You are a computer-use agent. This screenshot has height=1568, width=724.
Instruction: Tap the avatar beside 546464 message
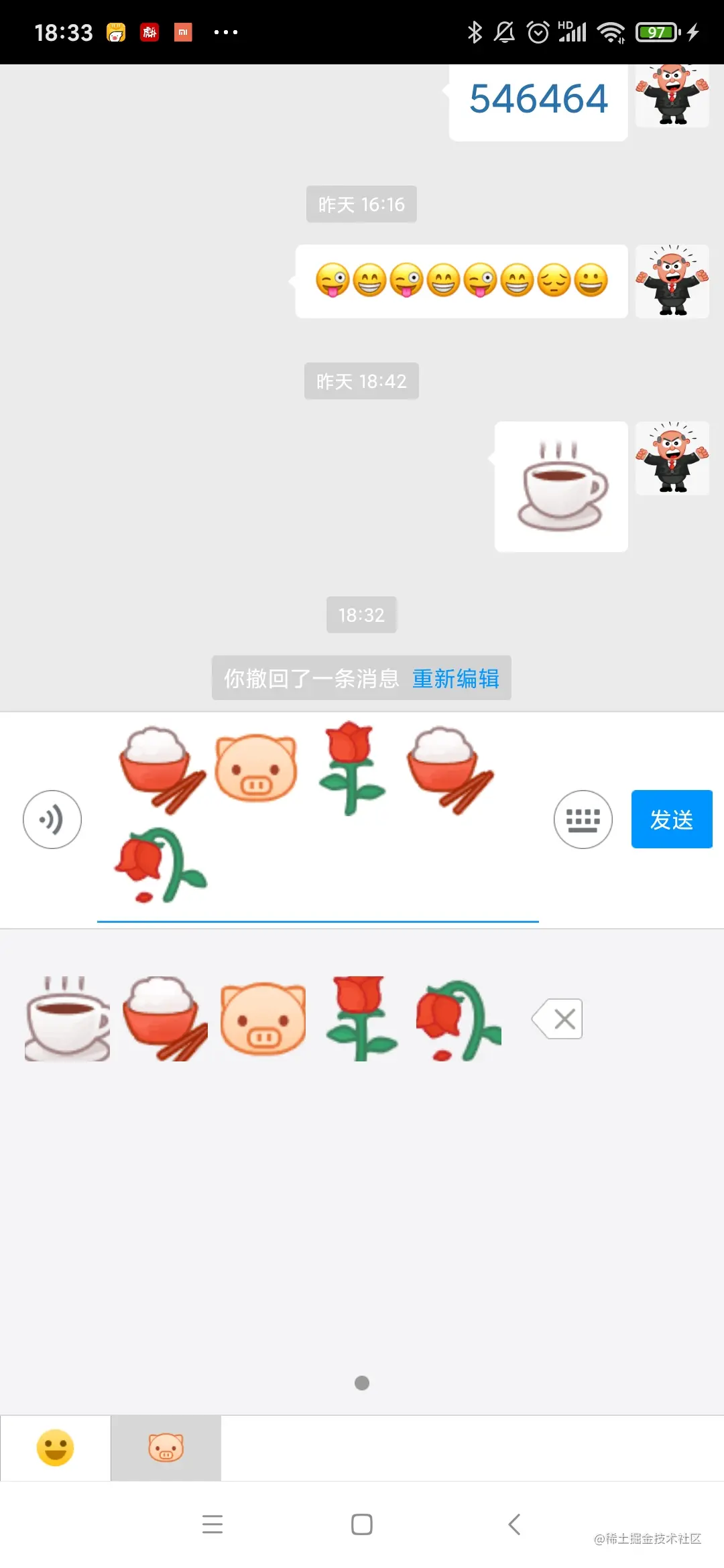[x=672, y=94]
